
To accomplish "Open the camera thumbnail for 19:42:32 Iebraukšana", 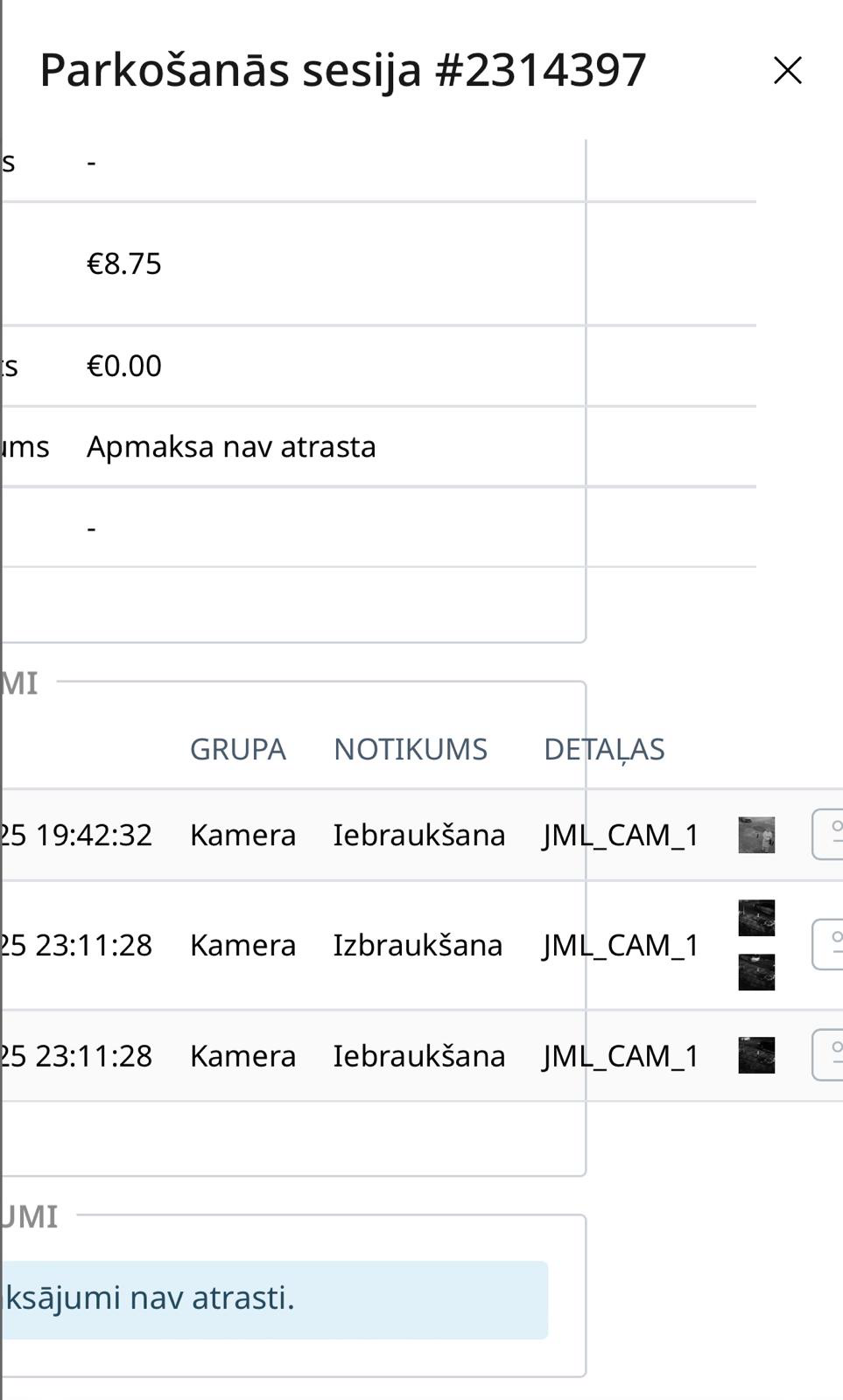I will [x=756, y=835].
